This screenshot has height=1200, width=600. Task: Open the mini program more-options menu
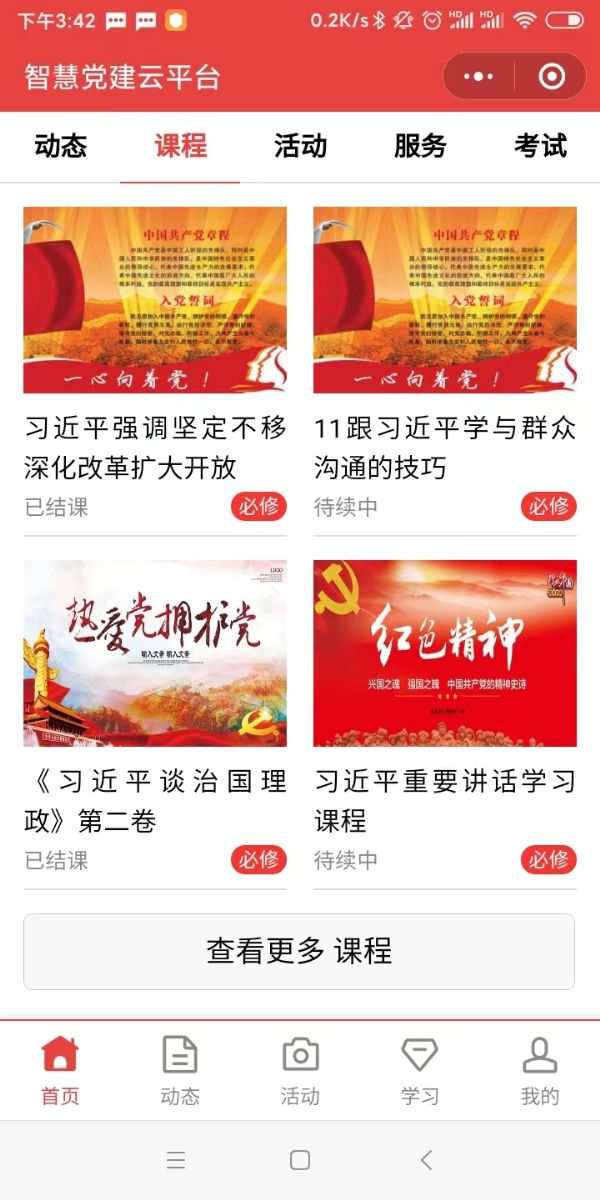pyautogui.click(x=479, y=77)
